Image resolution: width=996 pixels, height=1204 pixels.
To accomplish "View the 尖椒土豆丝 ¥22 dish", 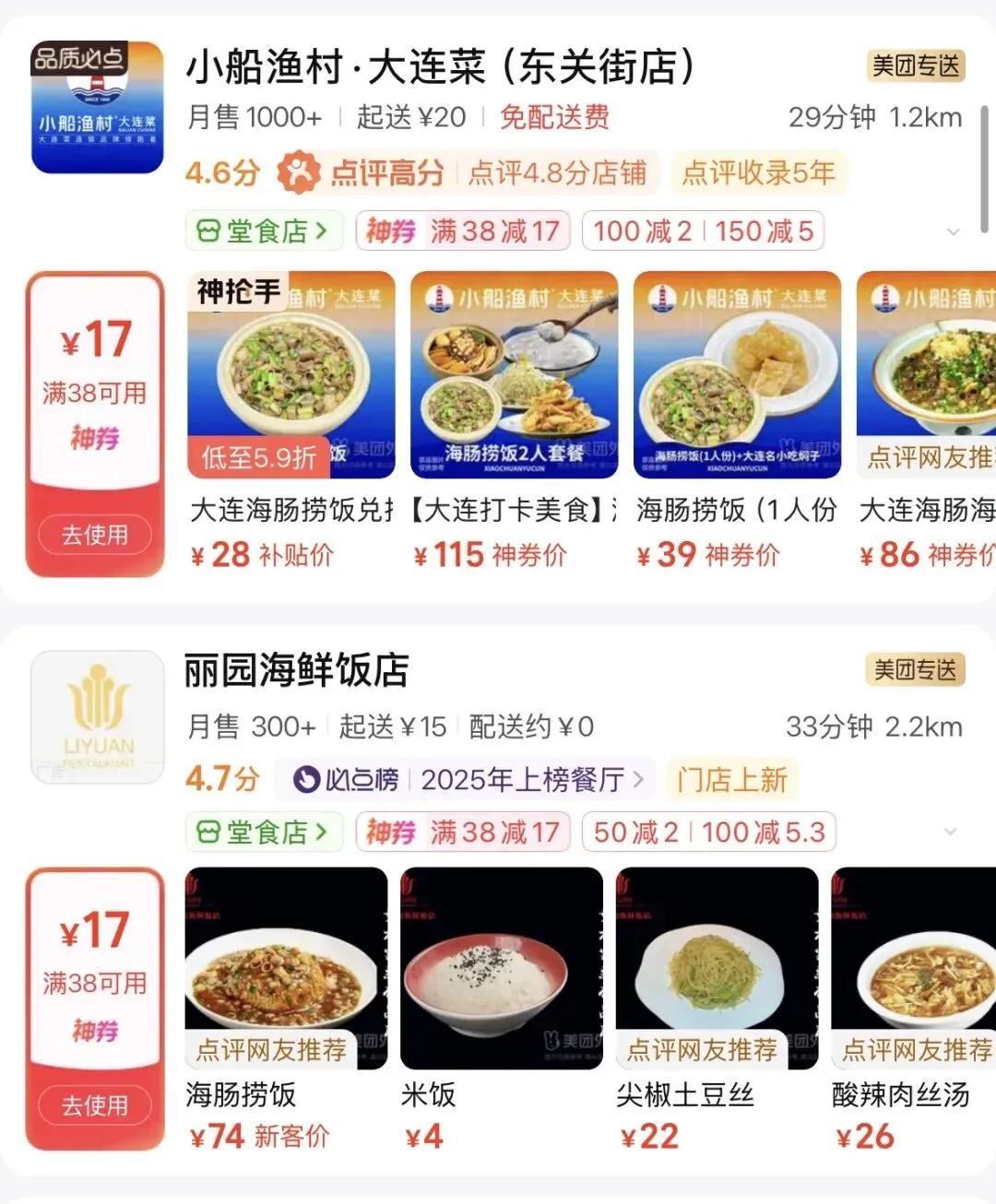I will pos(717,969).
